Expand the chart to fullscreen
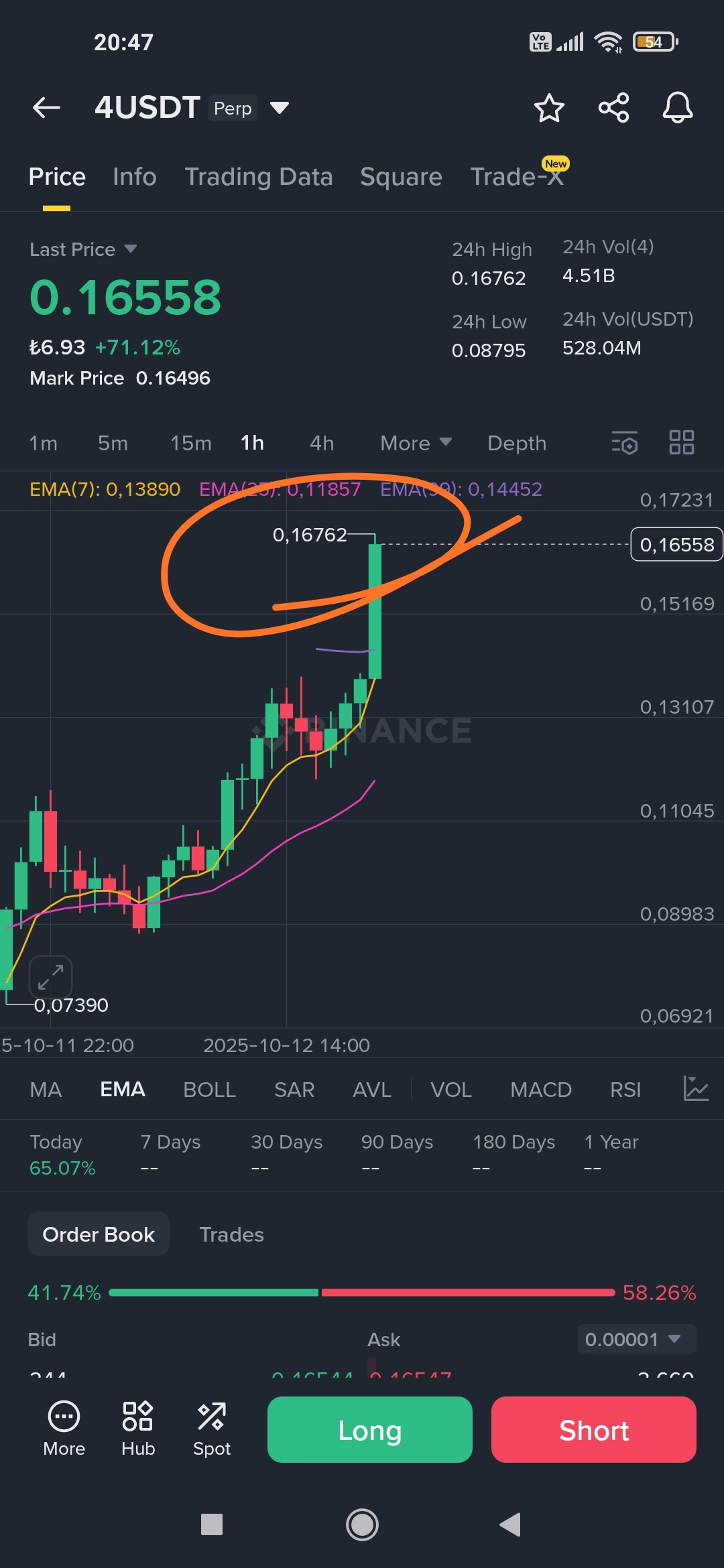Image resolution: width=724 pixels, height=1568 pixels. (50, 976)
